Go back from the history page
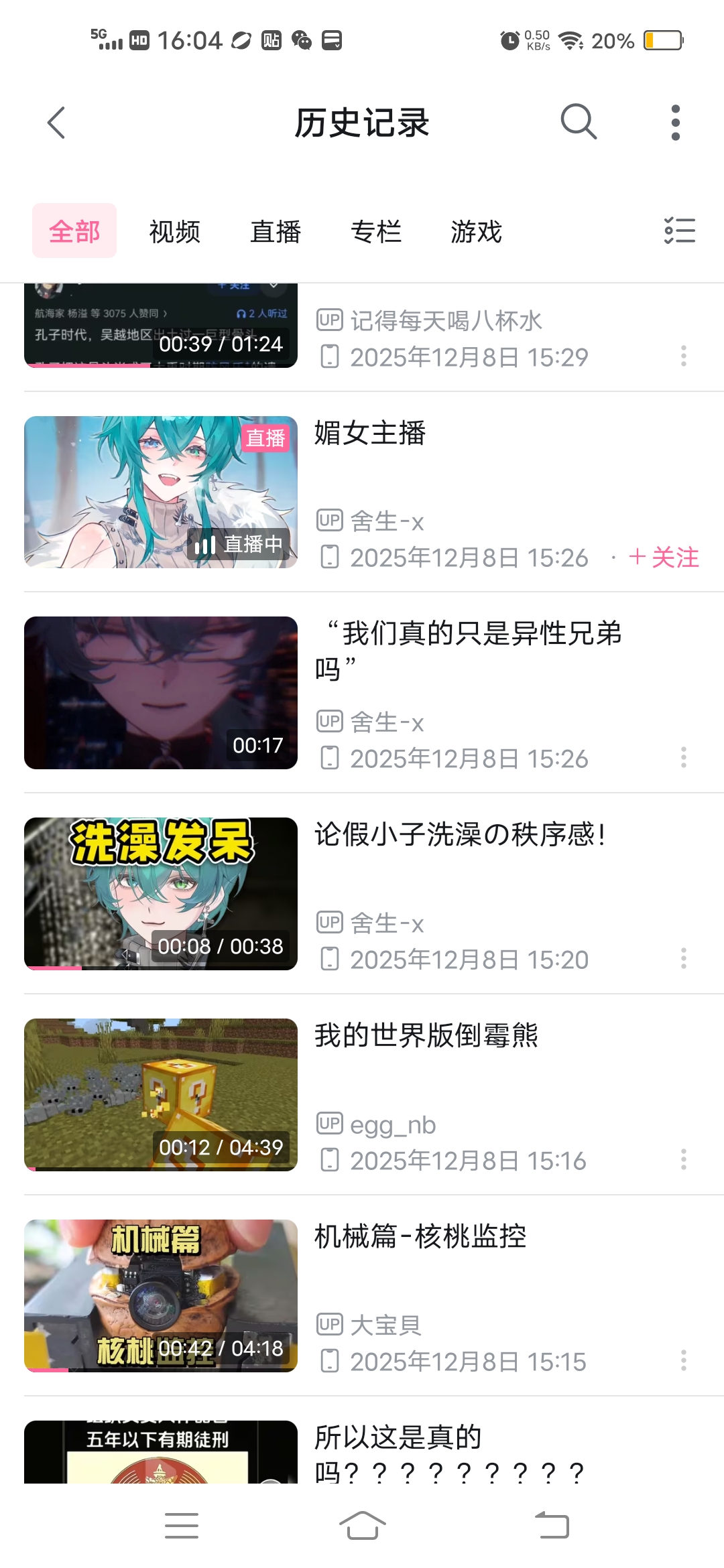724x1568 pixels. point(57,123)
